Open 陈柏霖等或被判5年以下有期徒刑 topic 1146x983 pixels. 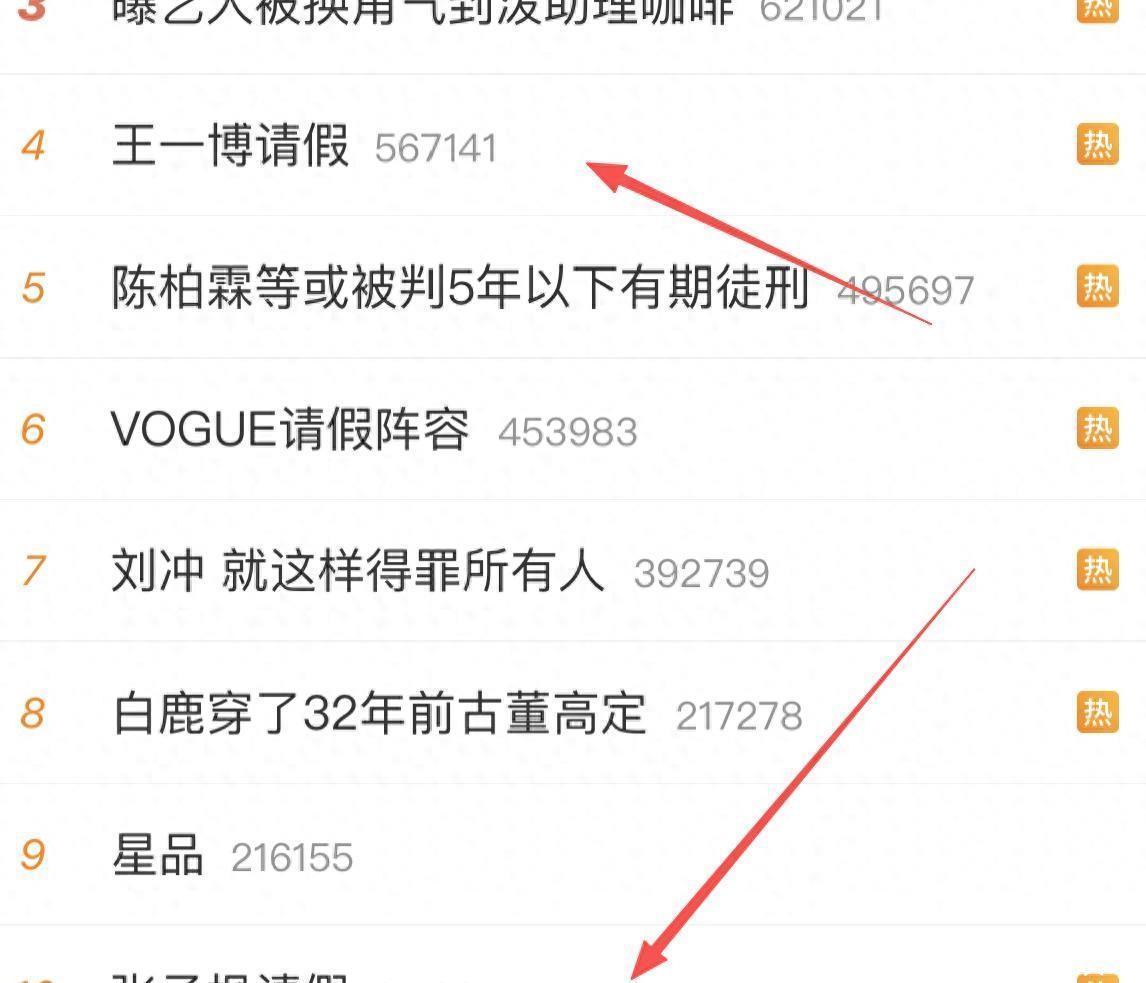460,288
